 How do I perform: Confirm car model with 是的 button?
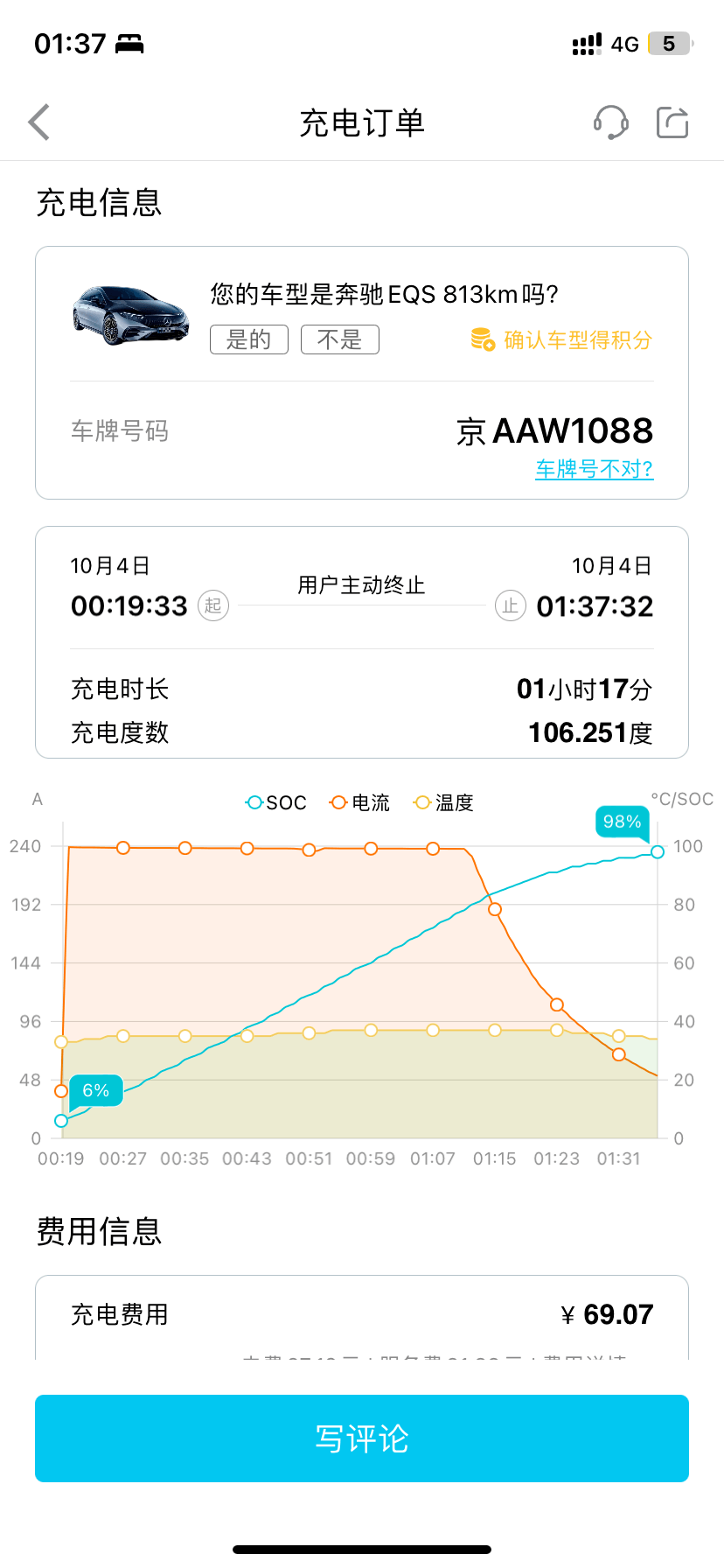click(x=249, y=339)
